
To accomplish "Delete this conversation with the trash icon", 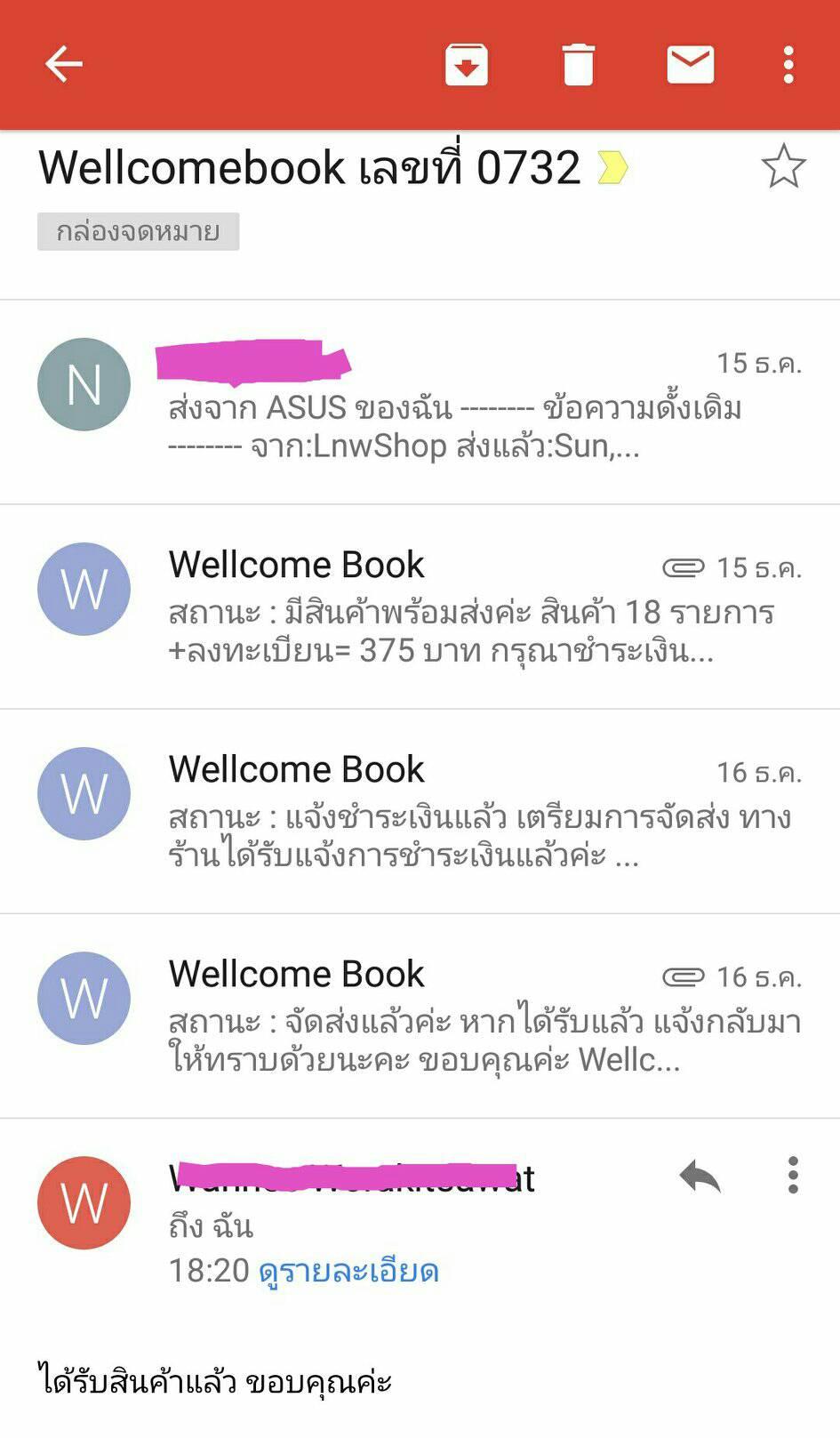I will point(578,65).
